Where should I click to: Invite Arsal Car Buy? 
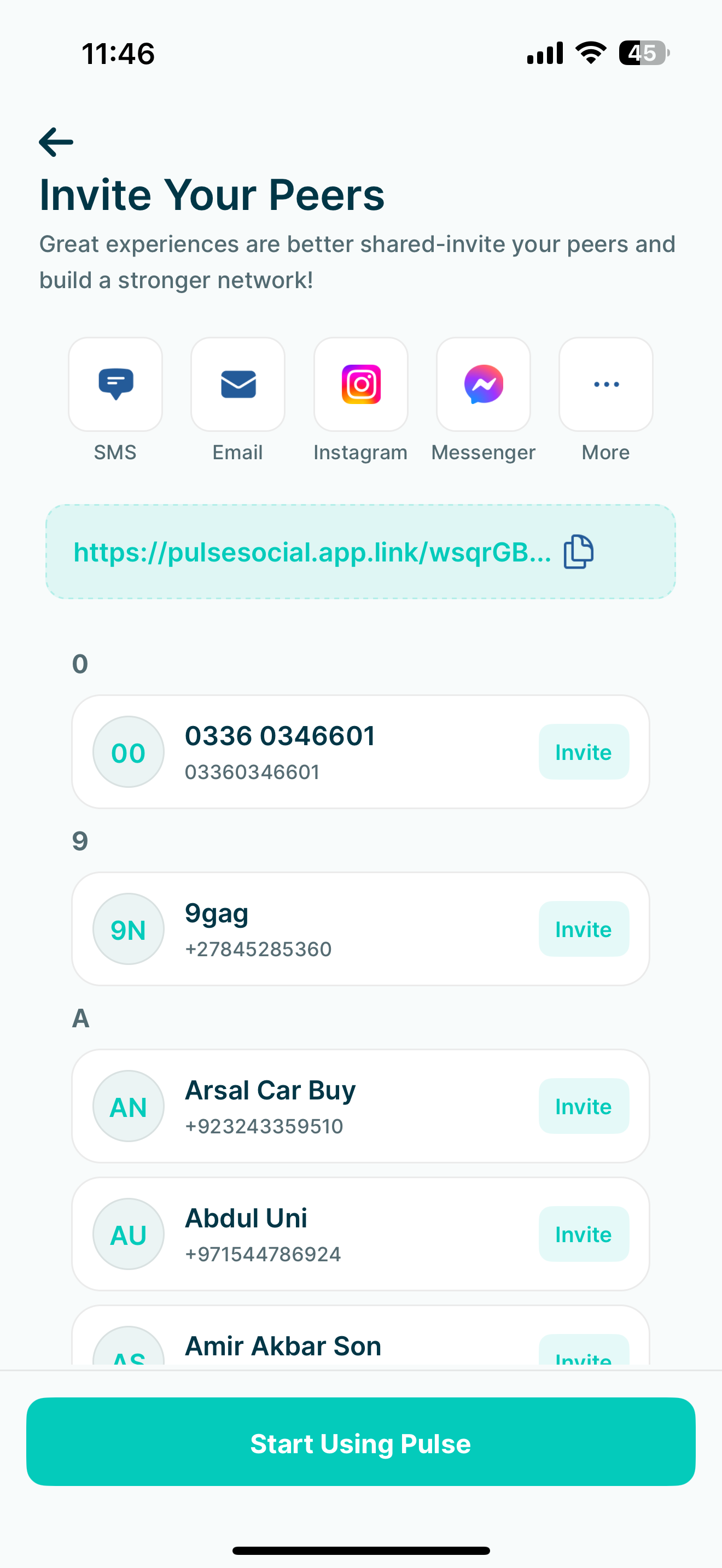pyautogui.click(x=583, y=1107)
